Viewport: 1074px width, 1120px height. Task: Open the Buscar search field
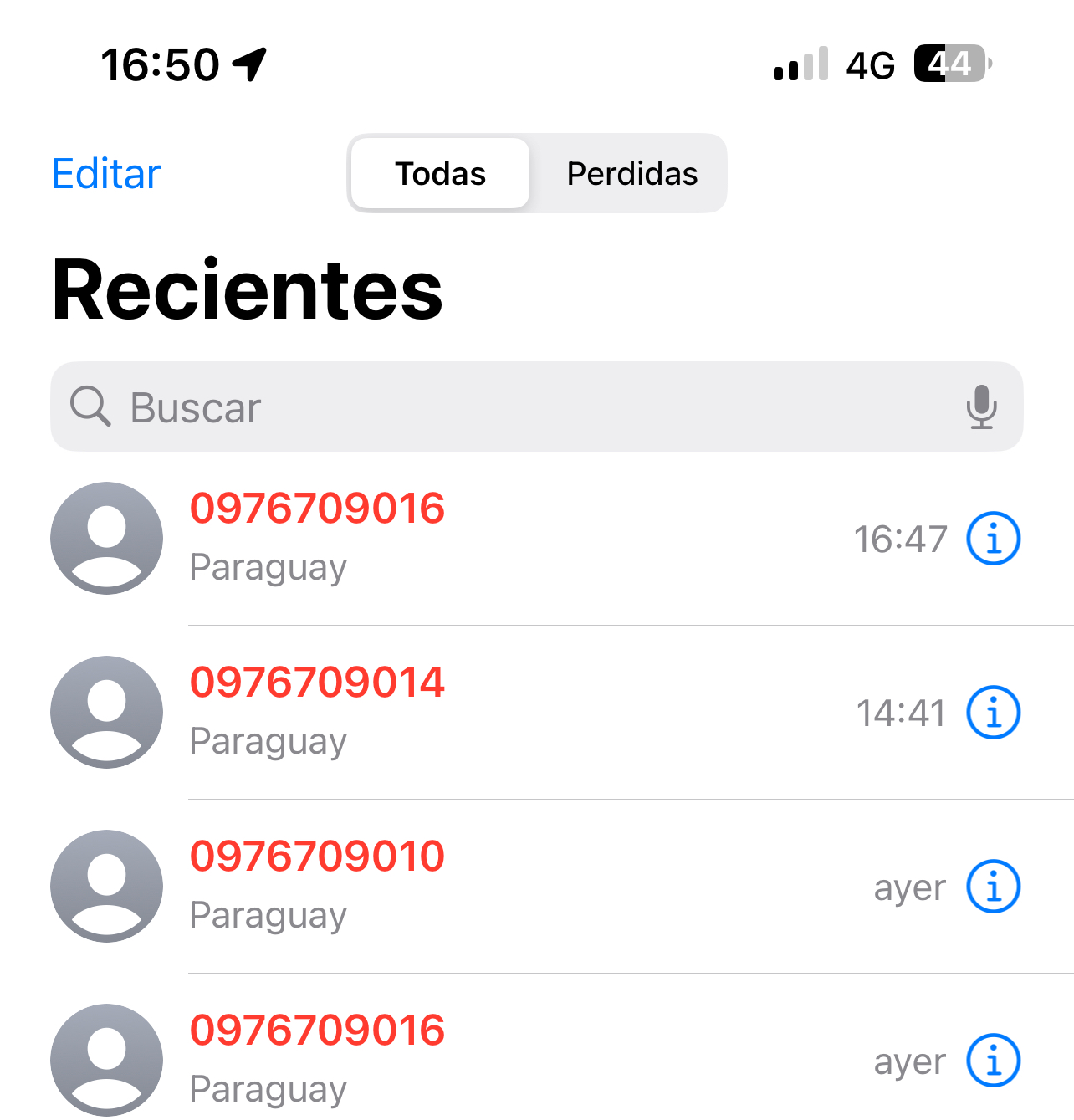coord(502,407)
